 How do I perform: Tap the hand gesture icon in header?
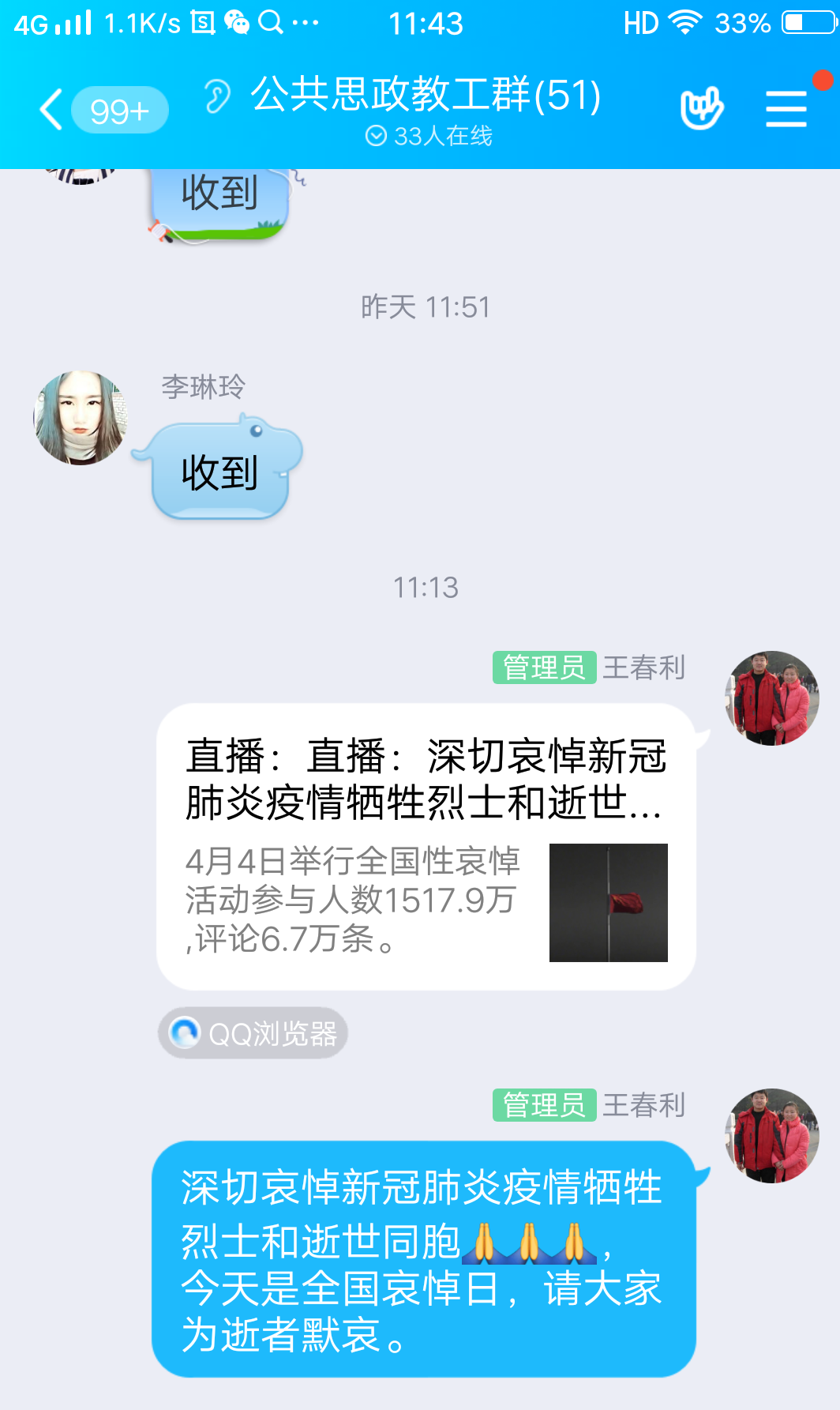tap(701, 107)
